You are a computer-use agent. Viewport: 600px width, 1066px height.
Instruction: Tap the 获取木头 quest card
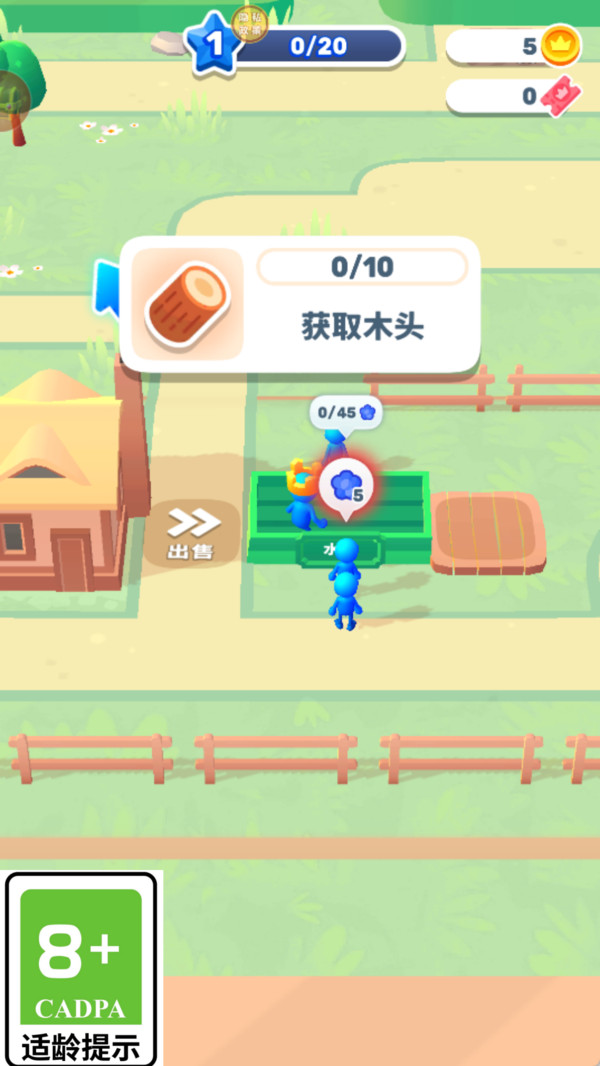(300, 305)
